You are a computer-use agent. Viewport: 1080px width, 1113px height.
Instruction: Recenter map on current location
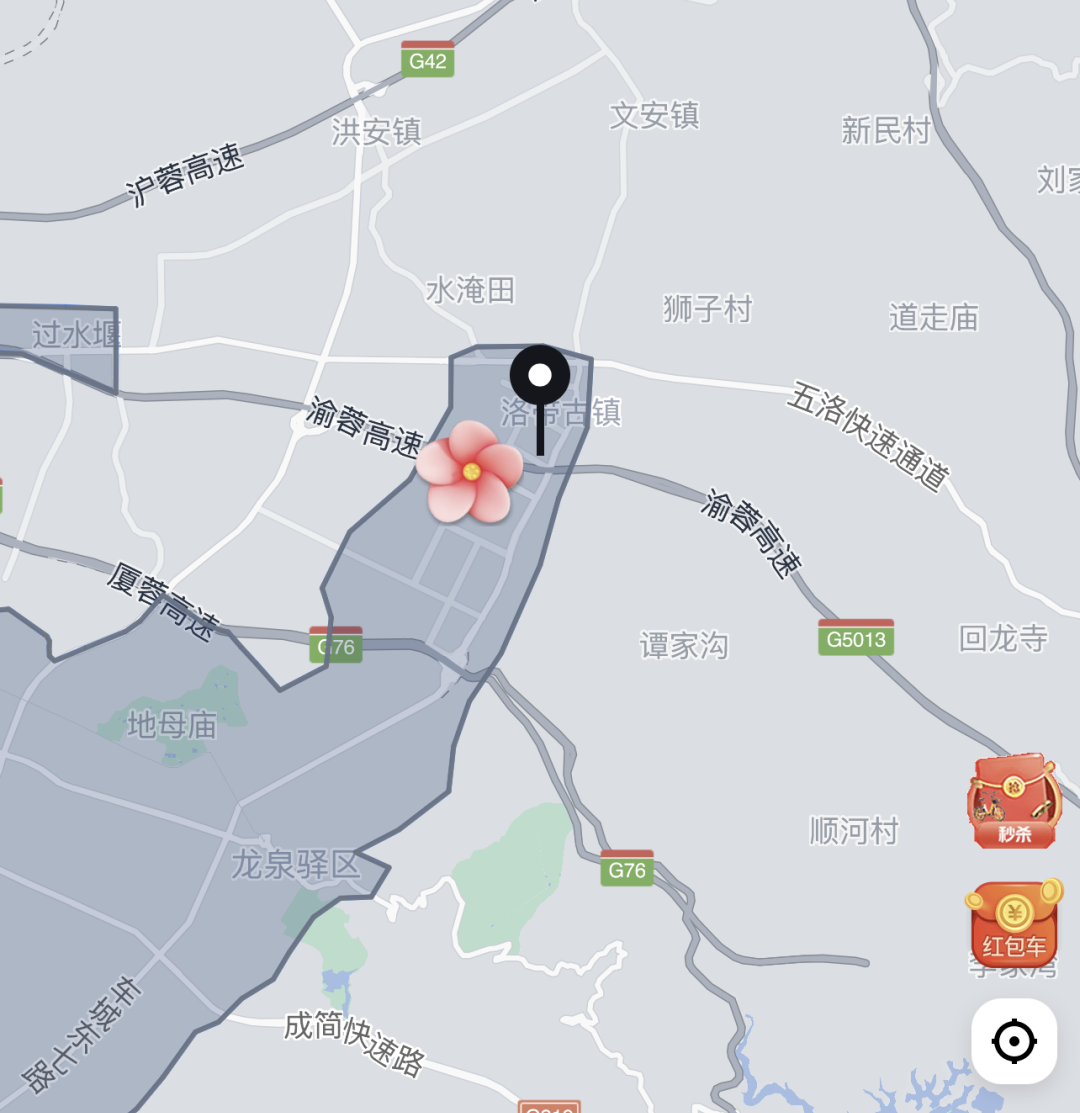pos(1014,1041)
